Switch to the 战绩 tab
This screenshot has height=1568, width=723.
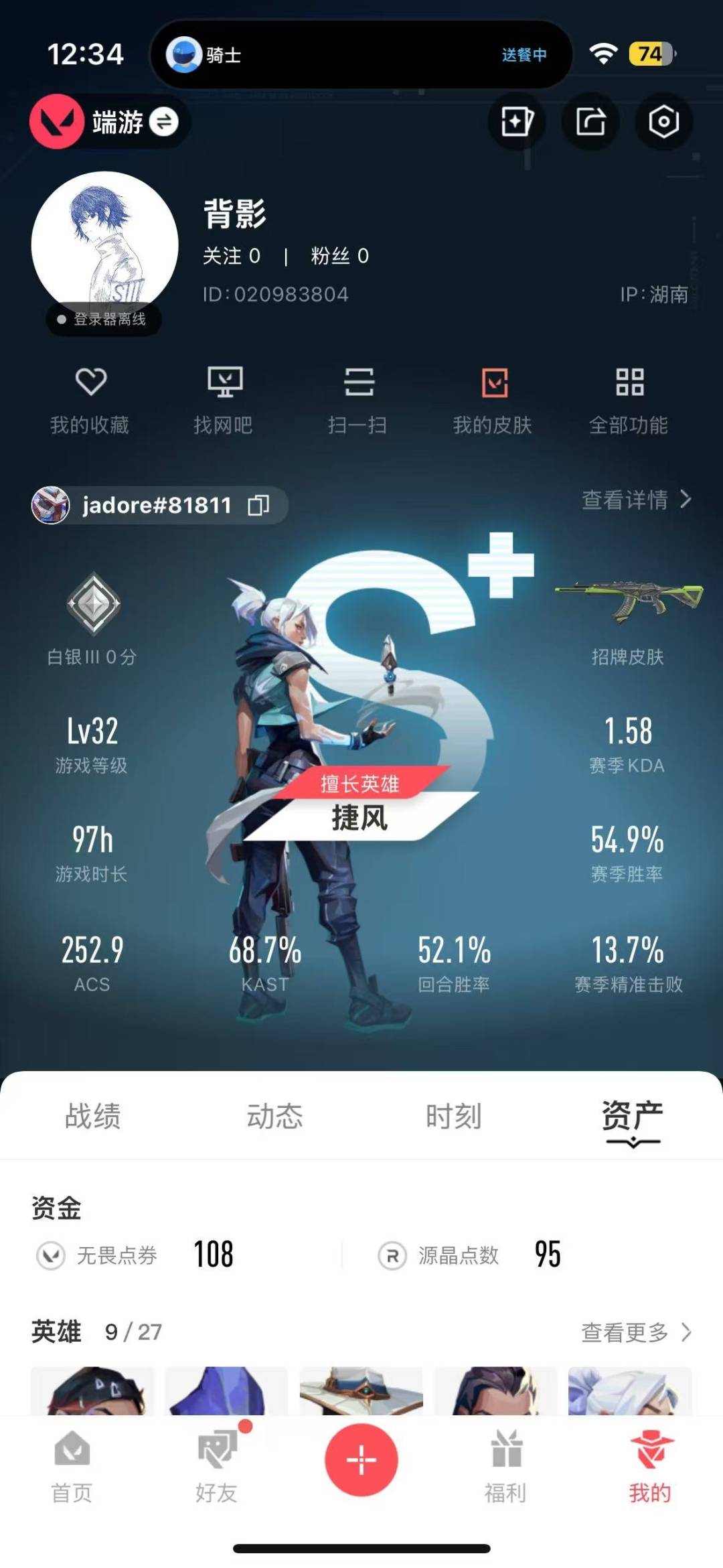(93, 1116)
